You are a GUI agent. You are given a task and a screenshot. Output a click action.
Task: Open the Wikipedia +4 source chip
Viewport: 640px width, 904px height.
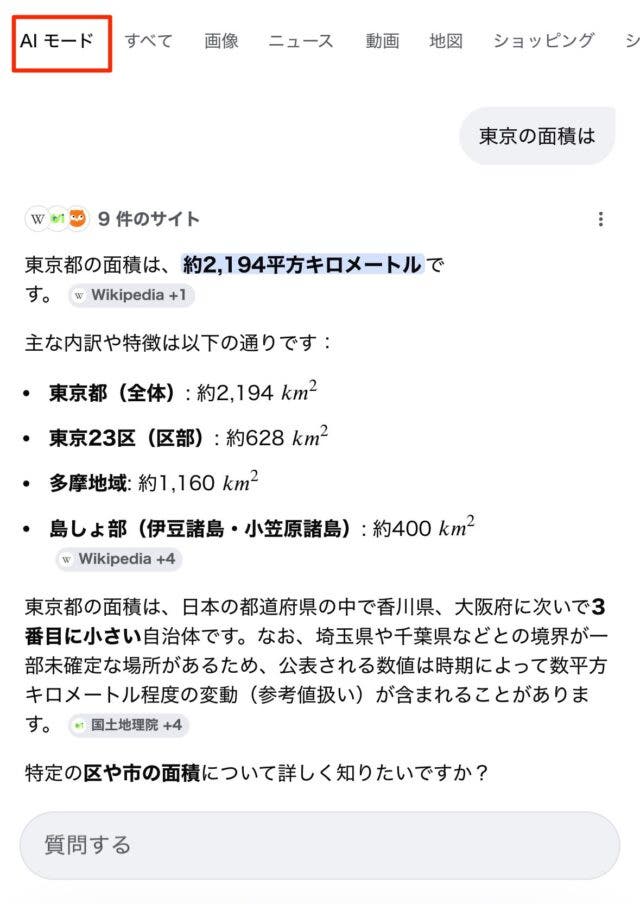pyautogui.click(x=118, y=559)
